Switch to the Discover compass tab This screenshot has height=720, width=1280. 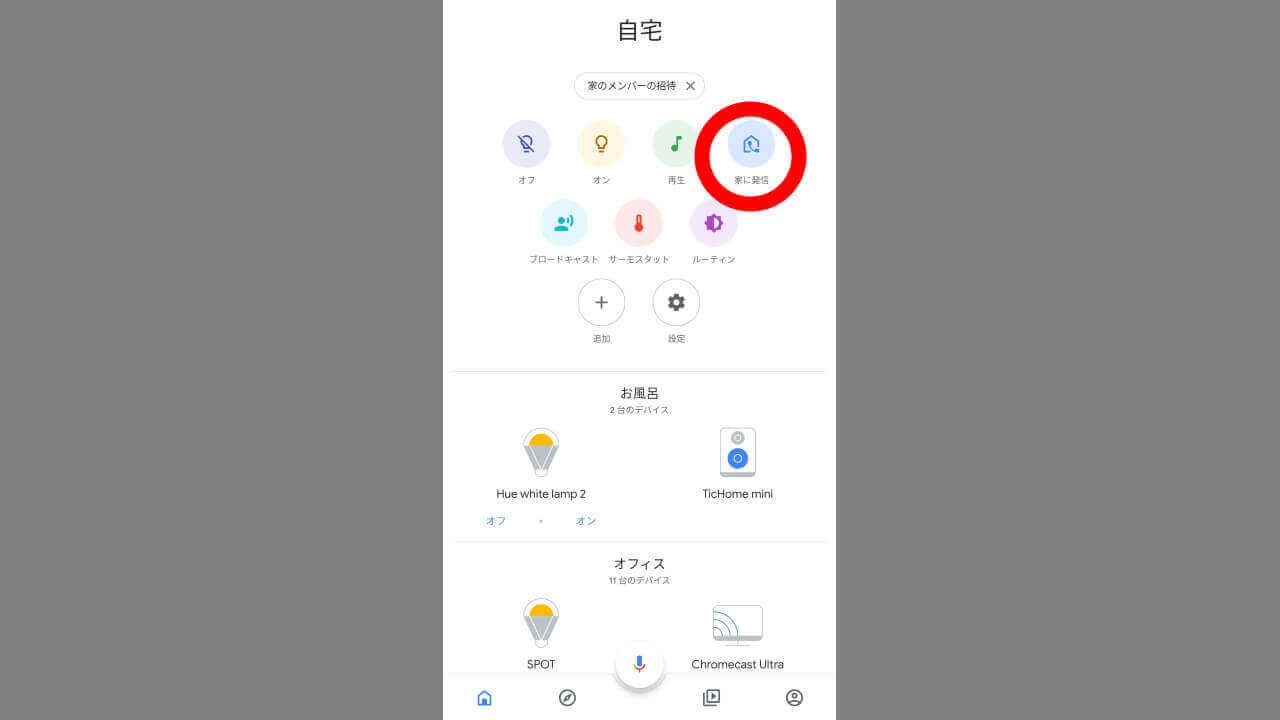[x=567, y=698]
